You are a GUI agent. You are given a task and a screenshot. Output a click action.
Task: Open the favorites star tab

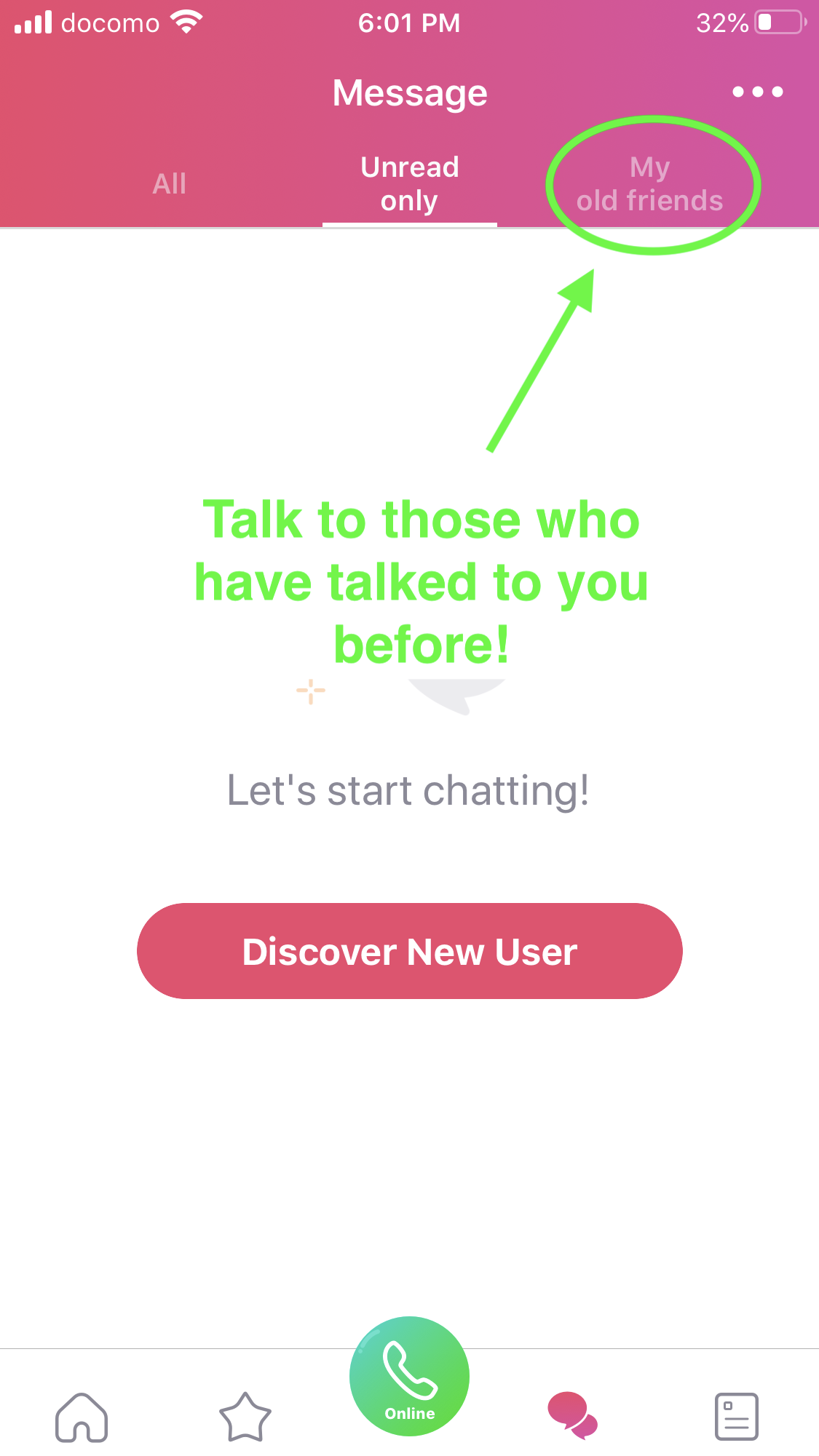point(245,1417)
